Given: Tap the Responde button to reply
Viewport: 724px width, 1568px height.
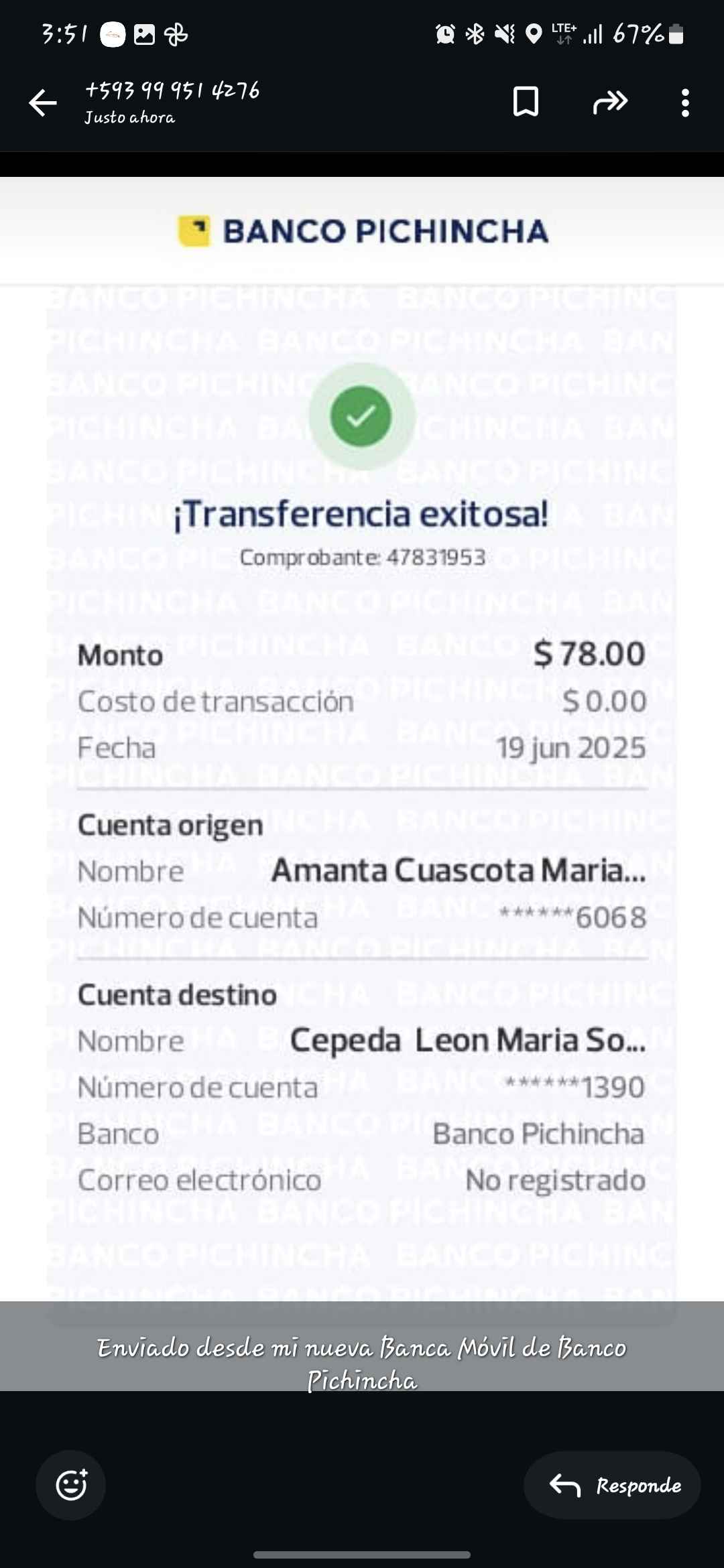Looking at the screenshot, I should (613, 1486).
